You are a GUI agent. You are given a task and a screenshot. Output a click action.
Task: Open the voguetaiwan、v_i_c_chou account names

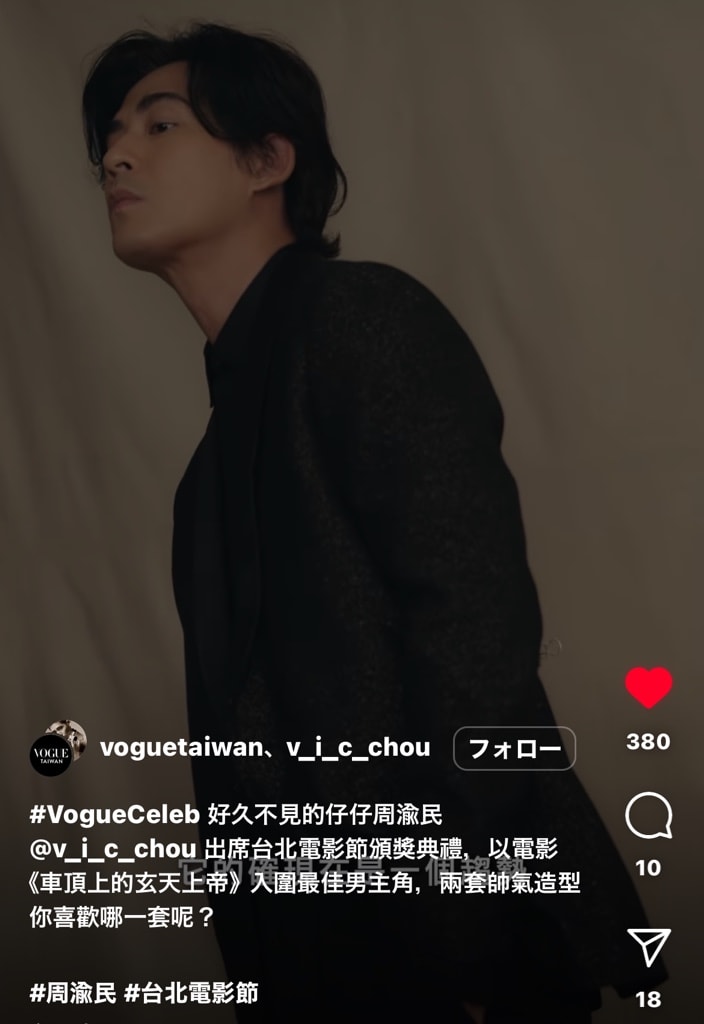pos(265,748)
